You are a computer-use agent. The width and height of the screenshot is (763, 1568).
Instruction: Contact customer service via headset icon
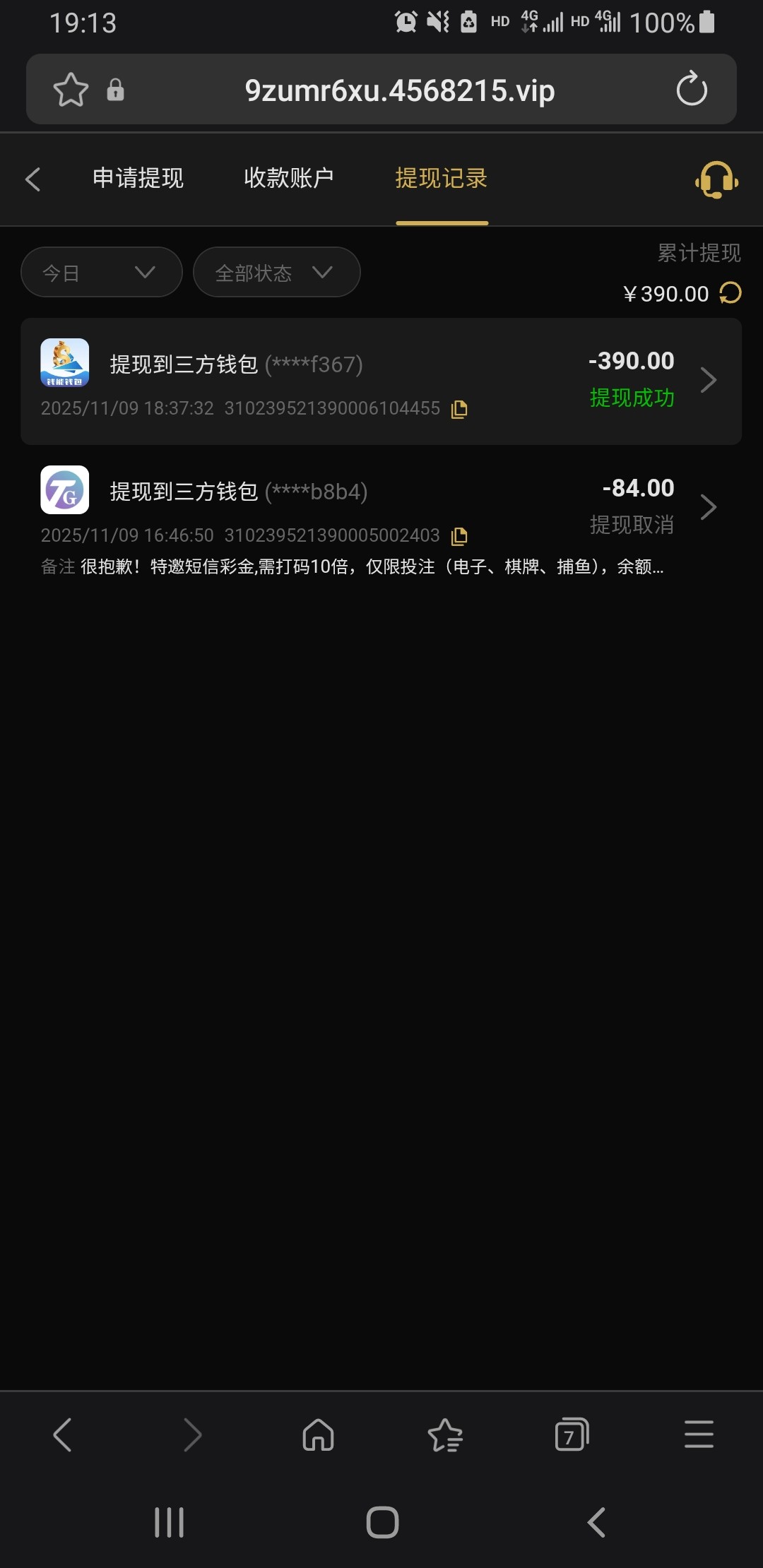pos(716,179)
